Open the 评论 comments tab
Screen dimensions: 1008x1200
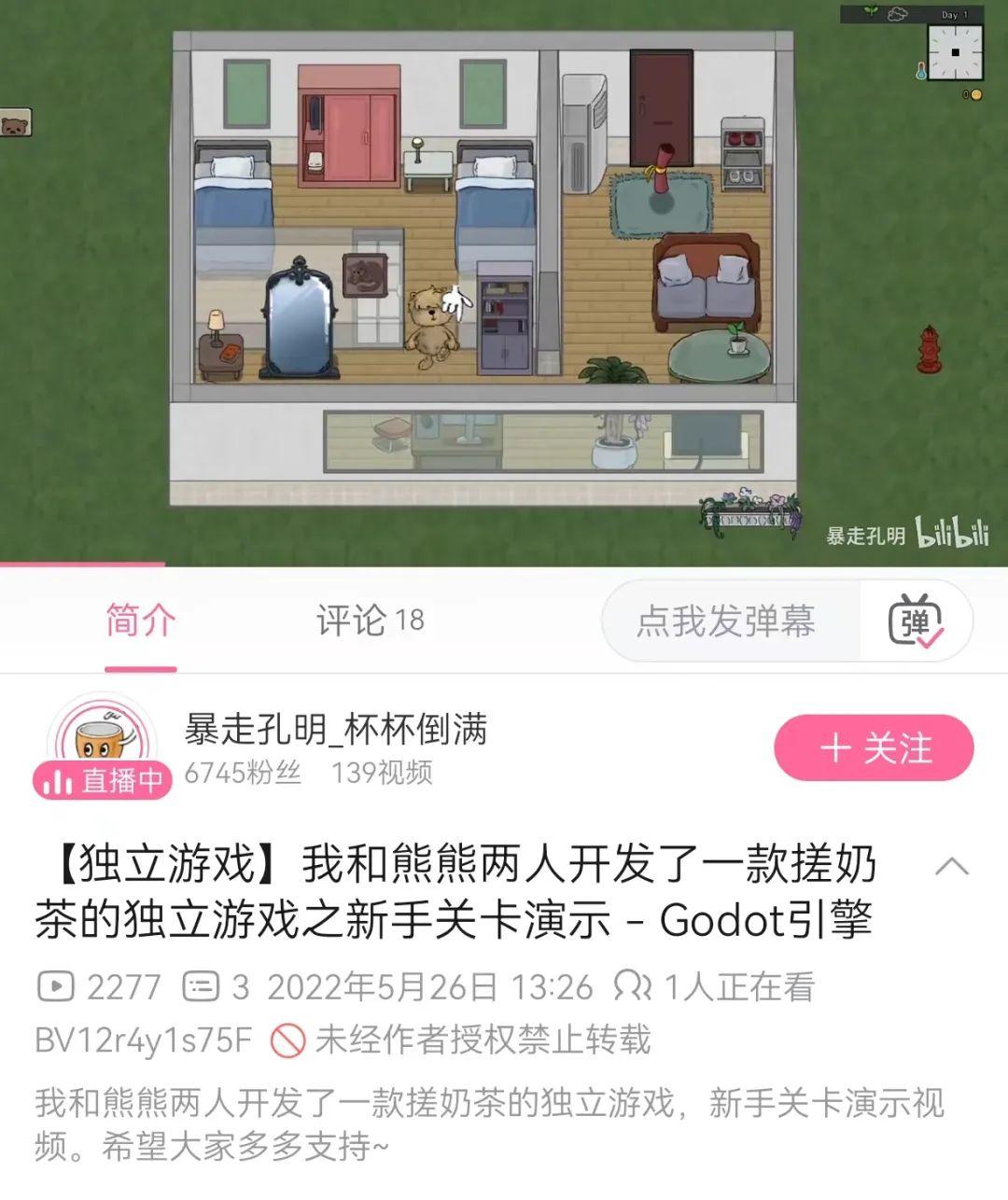(x=370, y=621)
